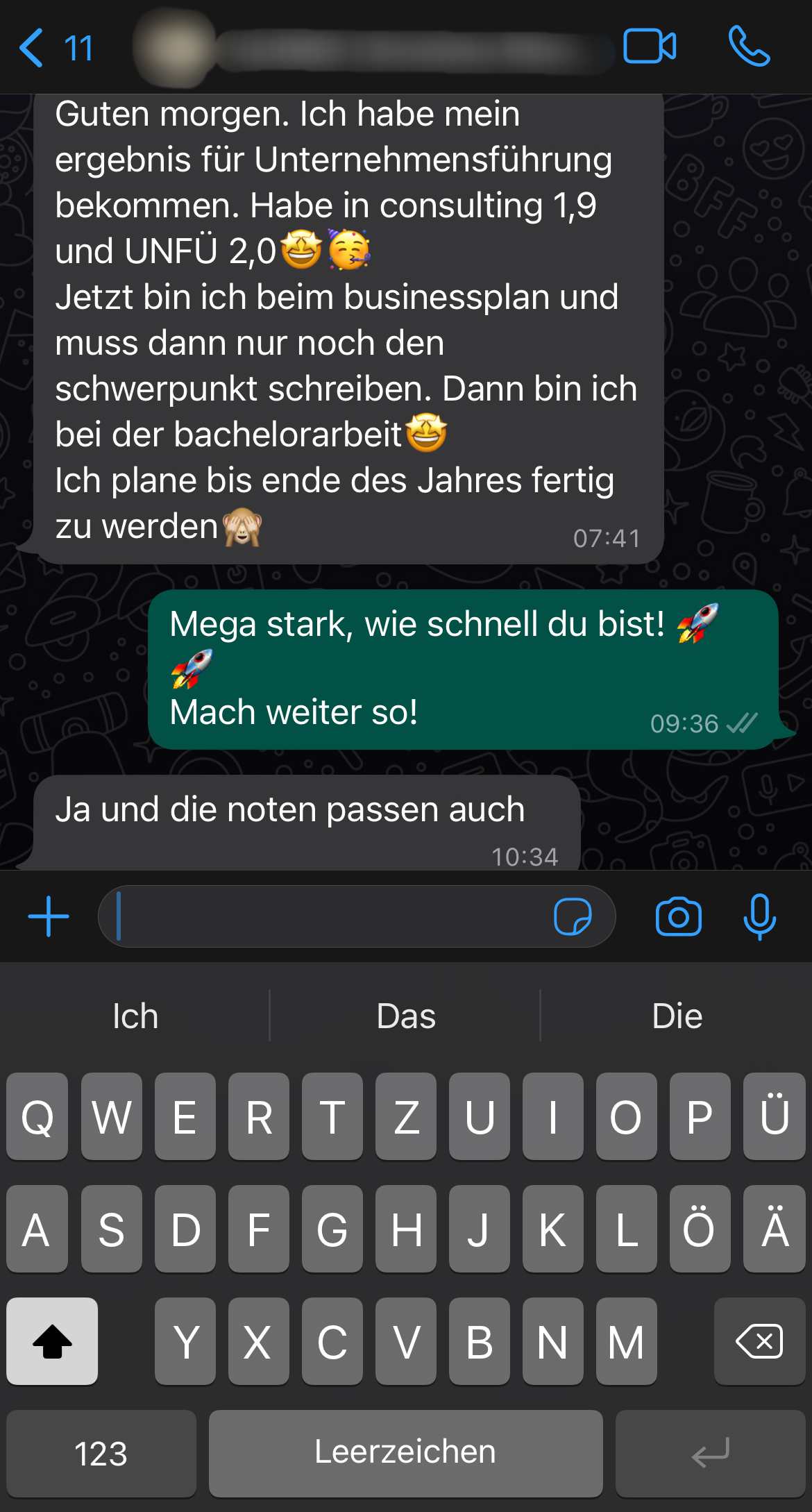Switch keyboard to 123 numbers layout

coord(101,1453)
